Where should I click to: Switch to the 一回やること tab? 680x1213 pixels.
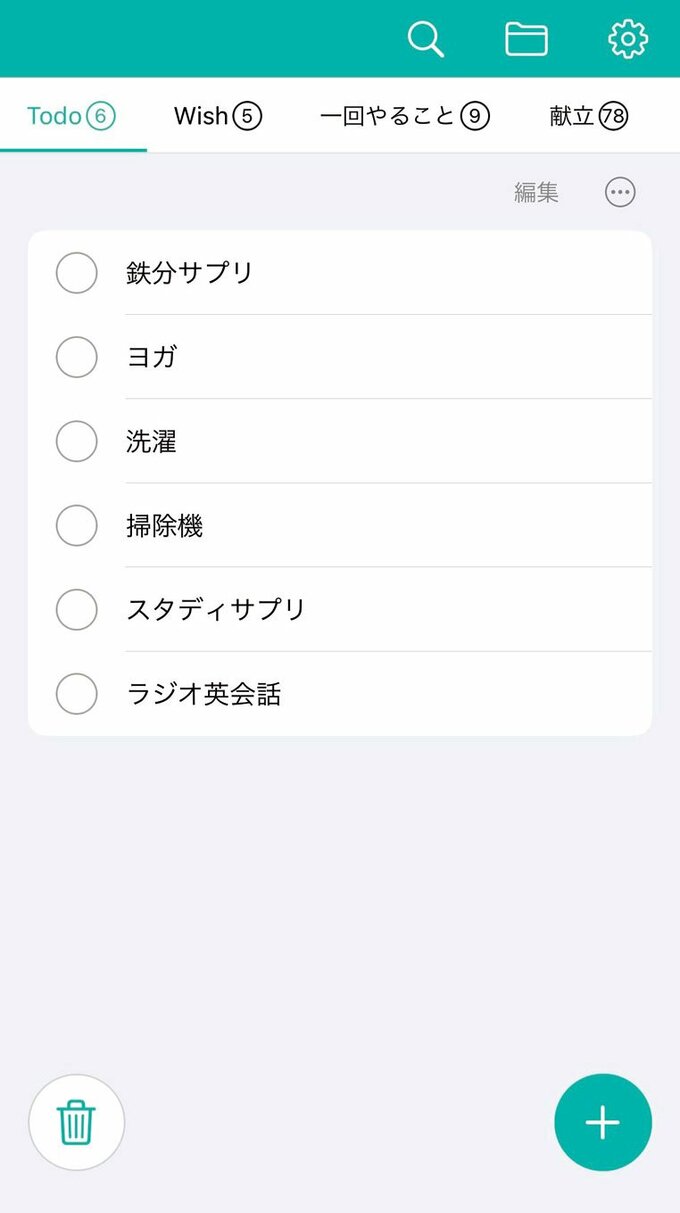[404, 116]
